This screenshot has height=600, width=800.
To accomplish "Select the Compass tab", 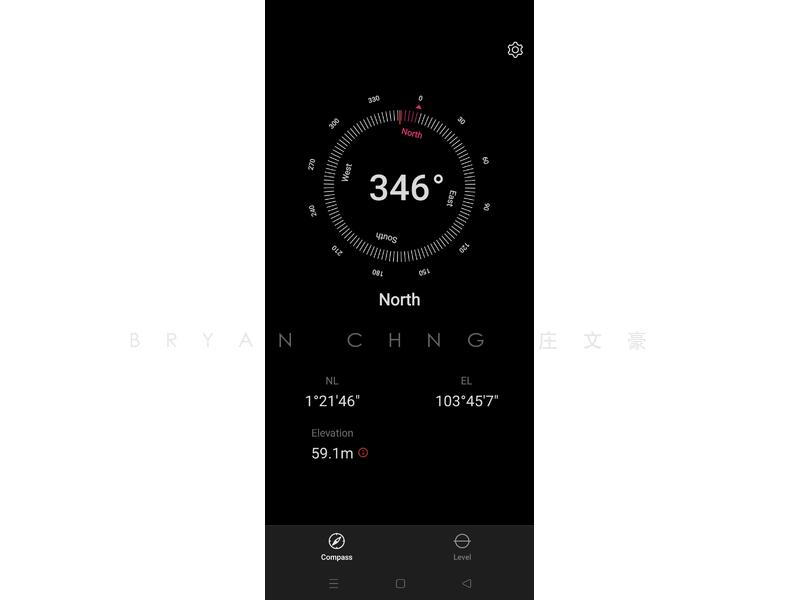I will (337, 546).
